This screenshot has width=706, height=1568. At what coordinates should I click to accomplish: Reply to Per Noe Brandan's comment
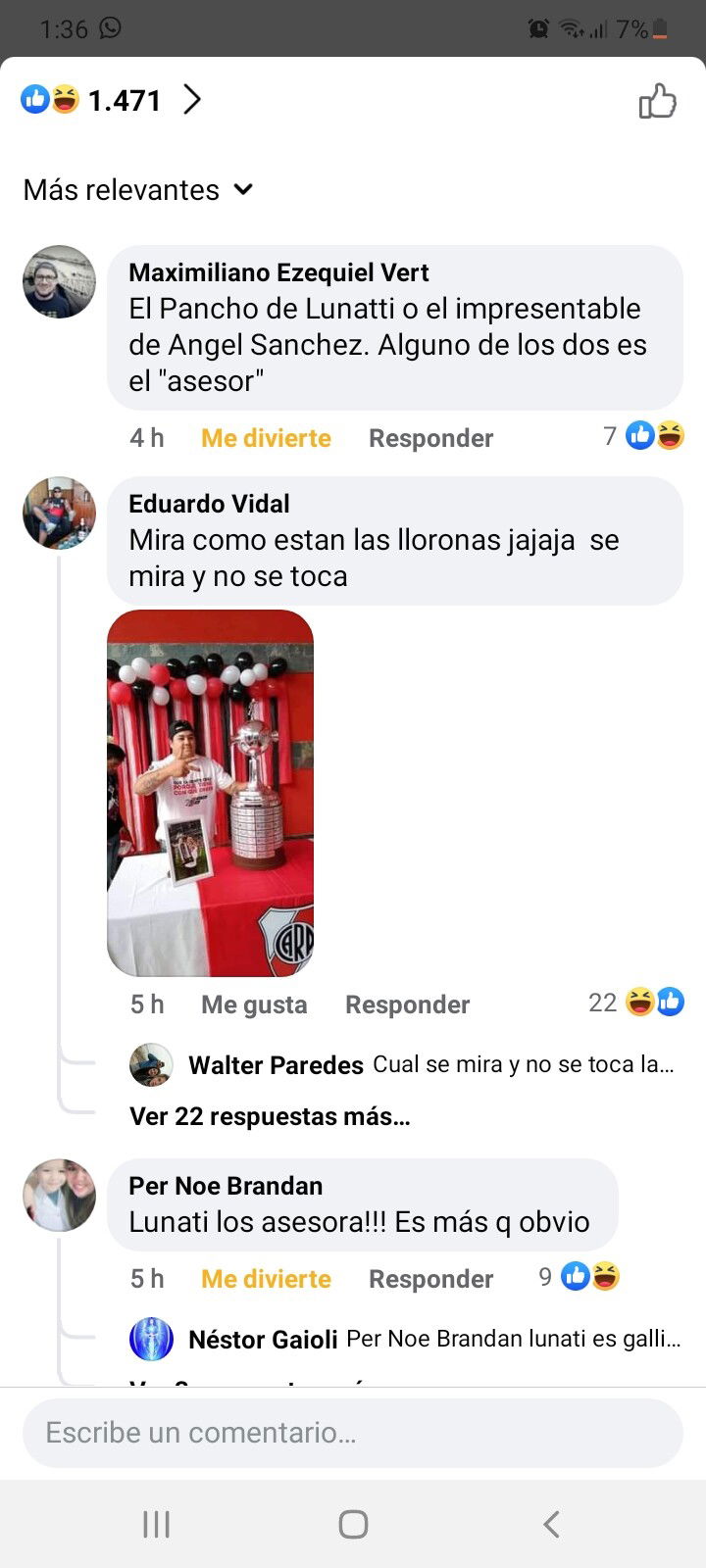point(430,1279)
